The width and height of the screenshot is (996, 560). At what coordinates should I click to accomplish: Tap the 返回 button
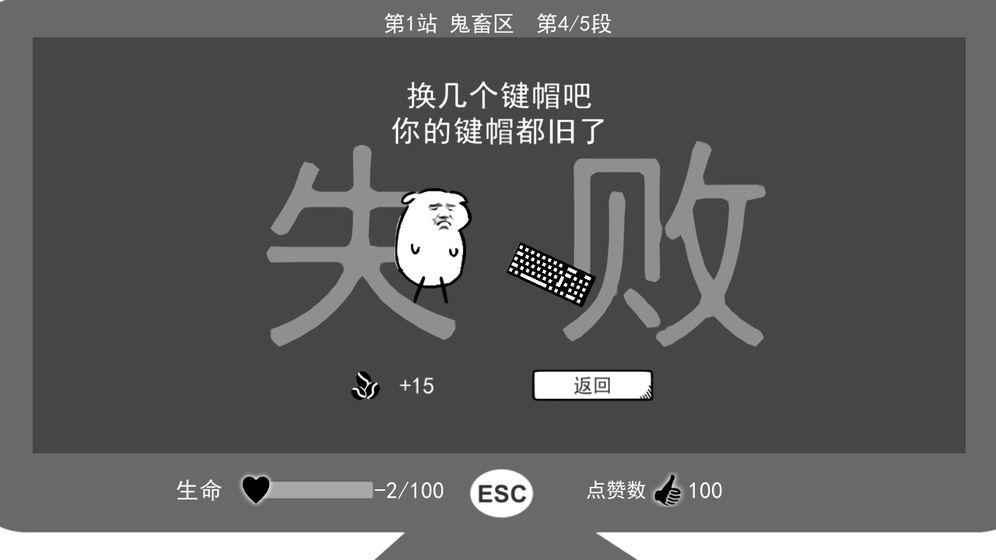tap(592, 386)
